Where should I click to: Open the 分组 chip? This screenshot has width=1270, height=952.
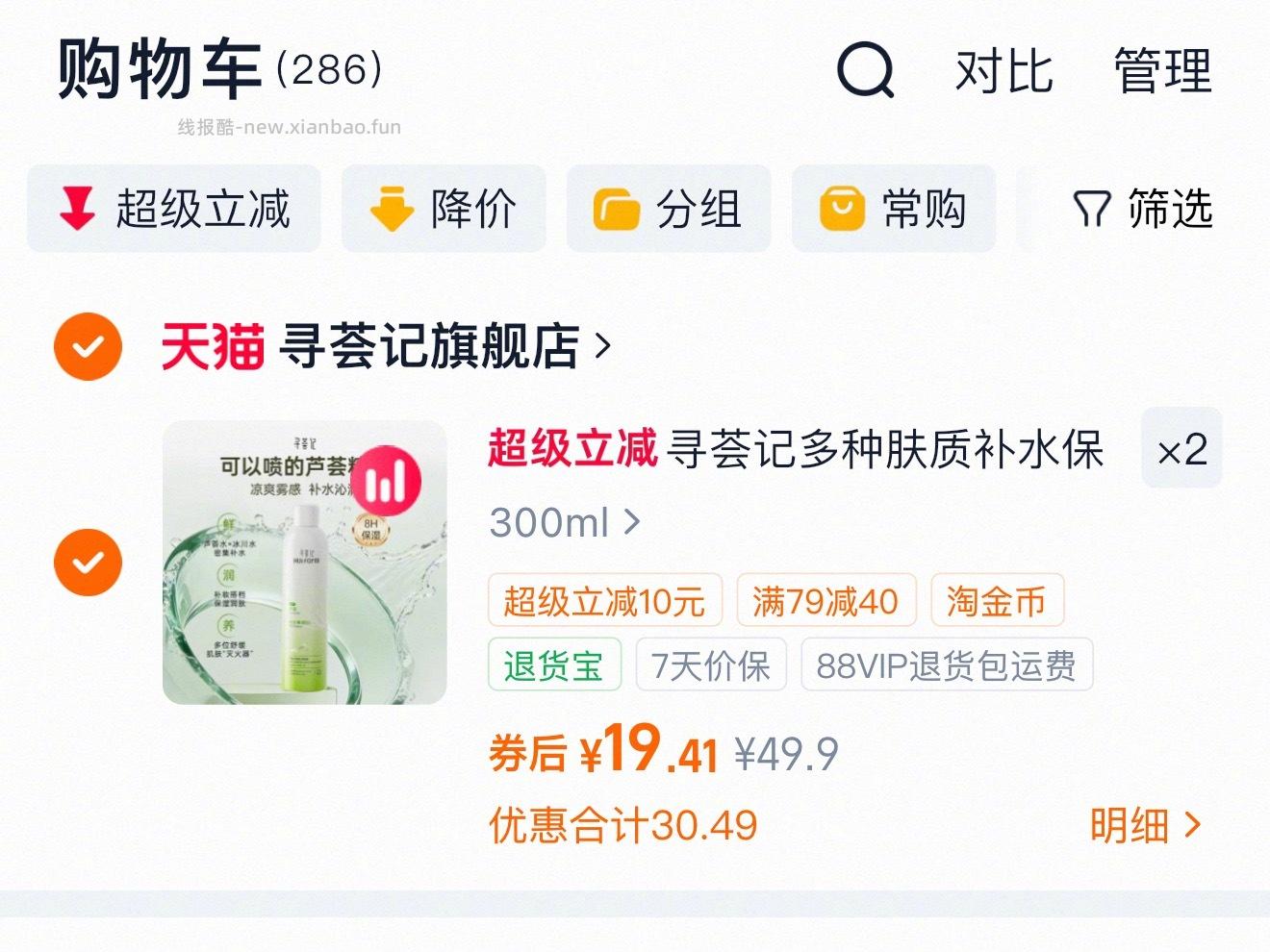coord(669,209)
